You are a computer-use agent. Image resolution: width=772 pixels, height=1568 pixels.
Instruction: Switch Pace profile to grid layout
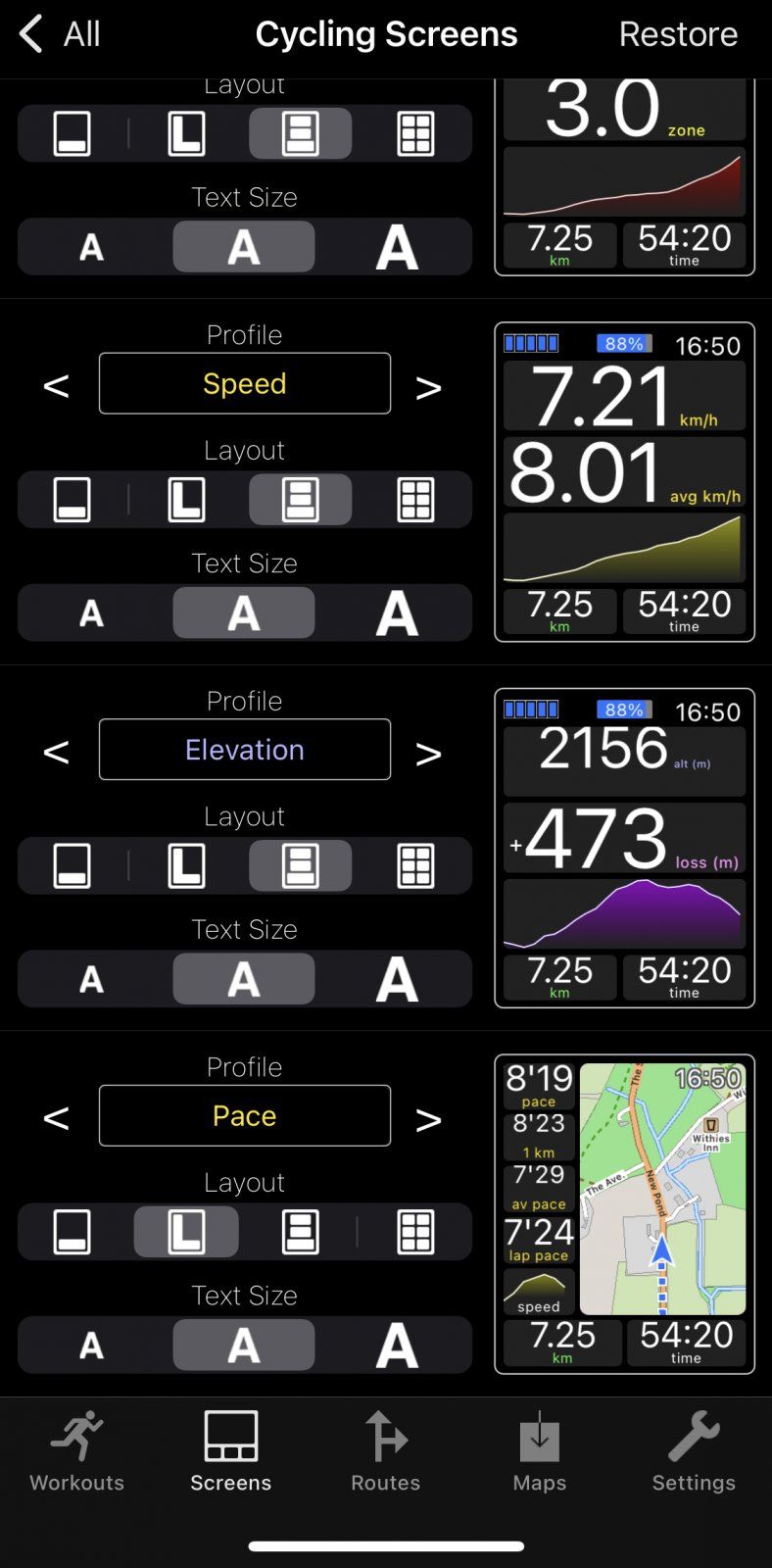tap(415, 1232)
